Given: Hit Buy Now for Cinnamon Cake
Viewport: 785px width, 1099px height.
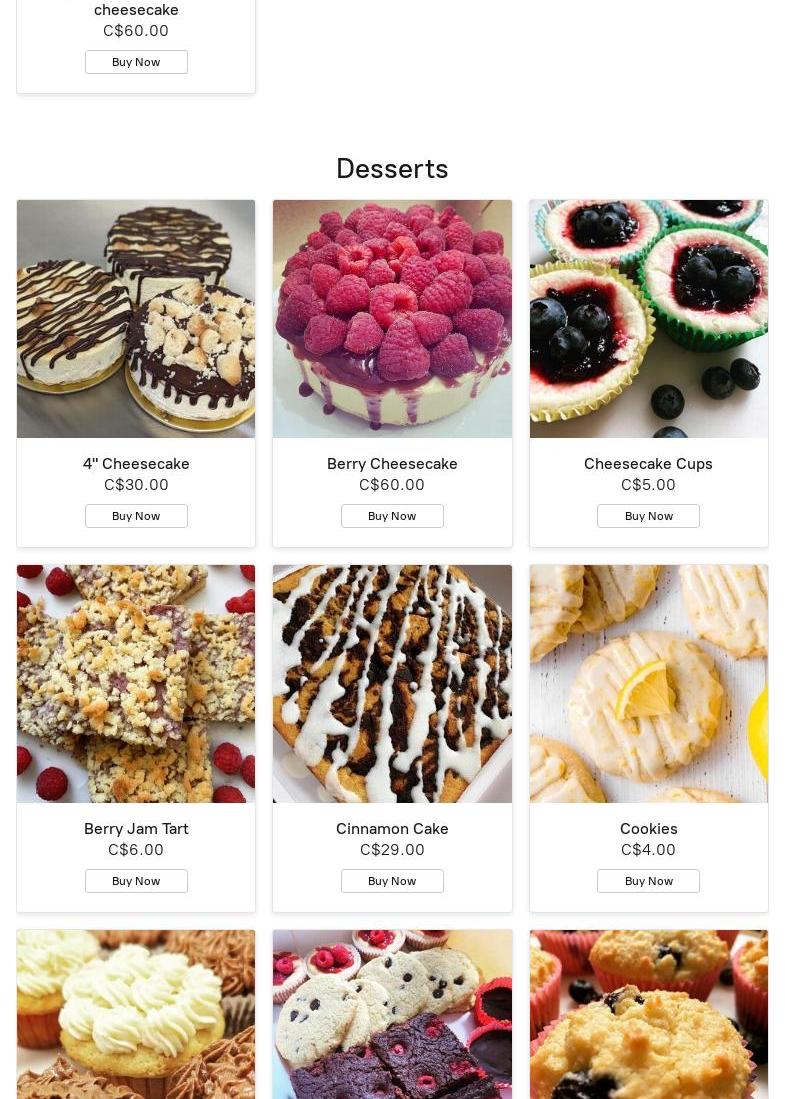Looking at the screenshot, I should point(392,881).
